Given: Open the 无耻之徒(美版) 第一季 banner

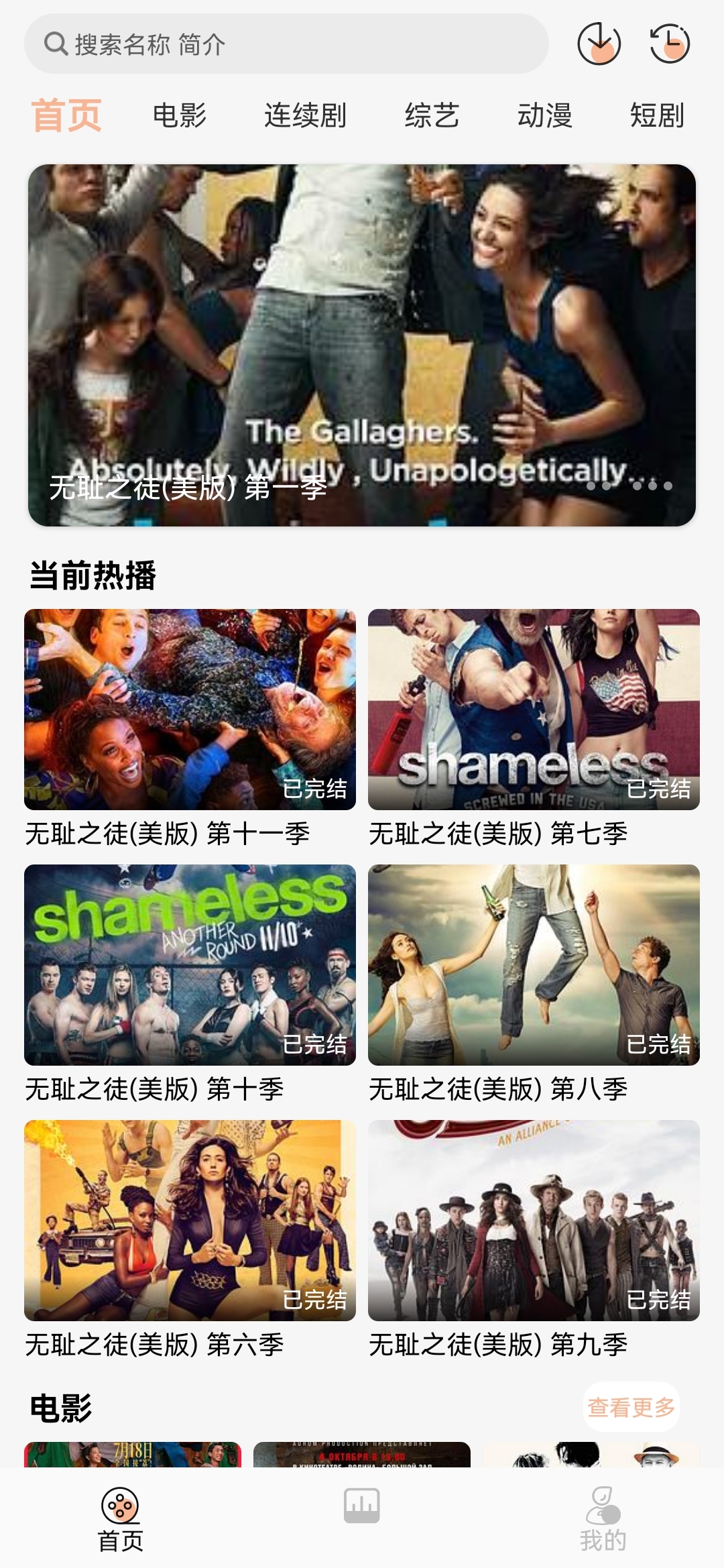Looking at the screenshot, I should [x=362, y=345].
